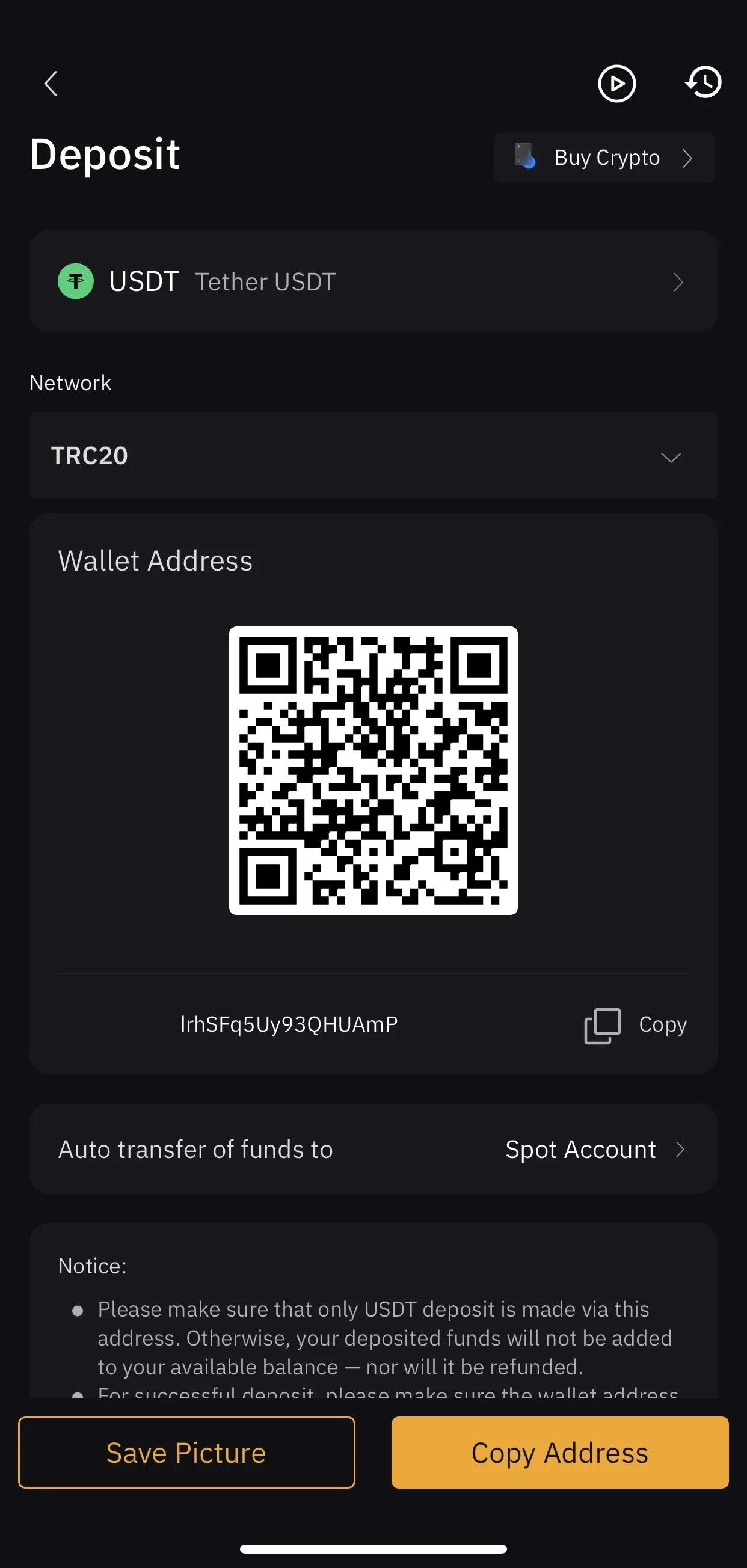Screen dimensions: 747x1568
Task: Tap the wallet address text
Action: pos(289,1024)
